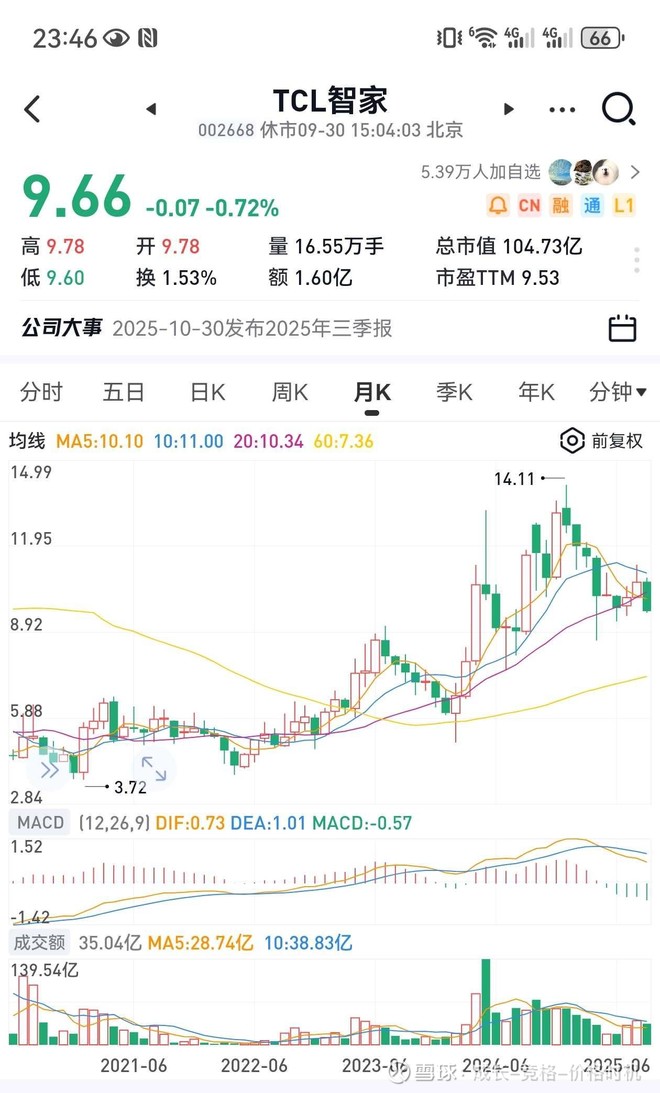Expand more quote details with side dots
Screen dimensions: 660x1093
[637, 260]
